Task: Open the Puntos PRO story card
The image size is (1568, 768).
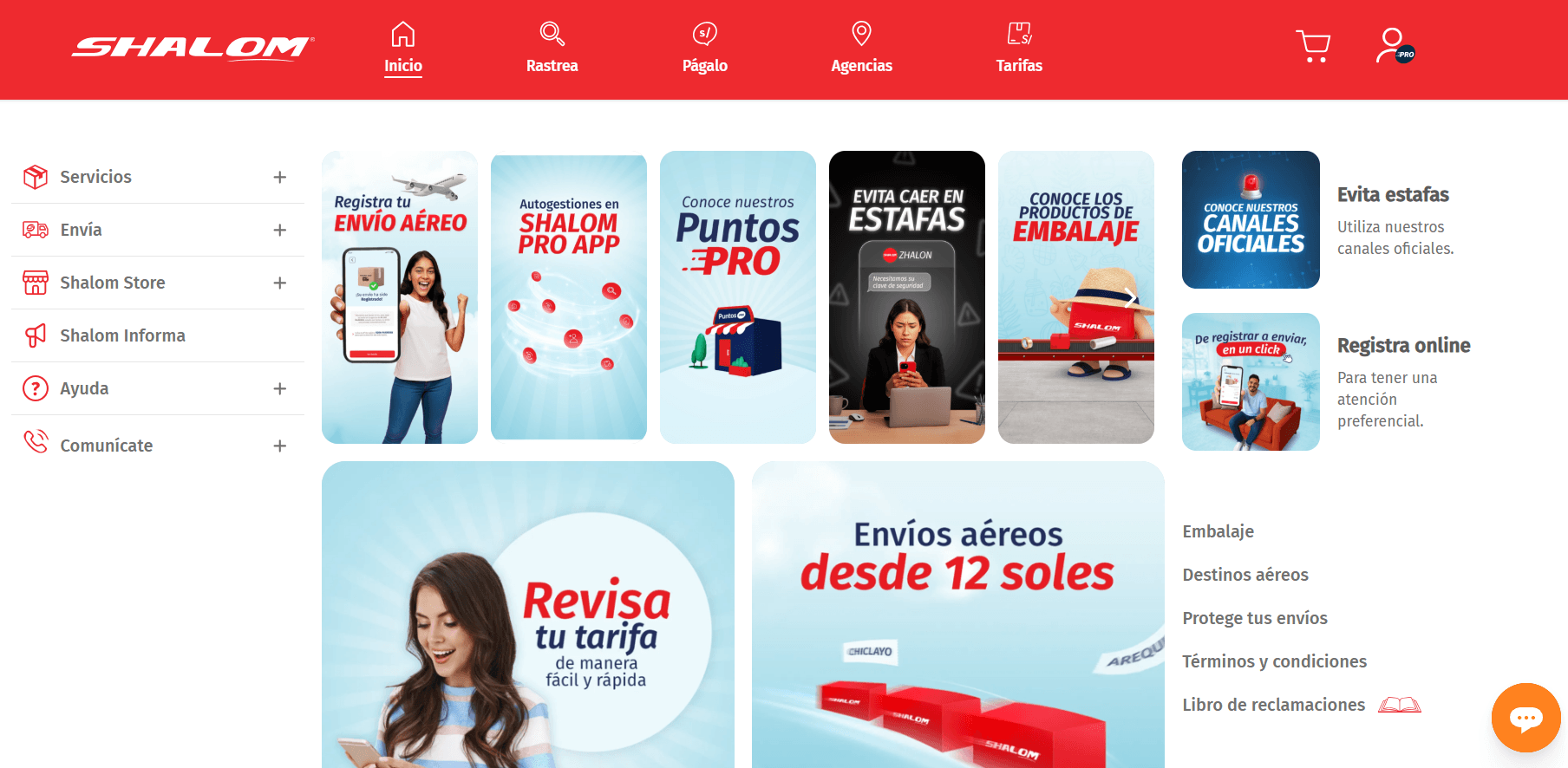Action: click(x=737, y=297)
